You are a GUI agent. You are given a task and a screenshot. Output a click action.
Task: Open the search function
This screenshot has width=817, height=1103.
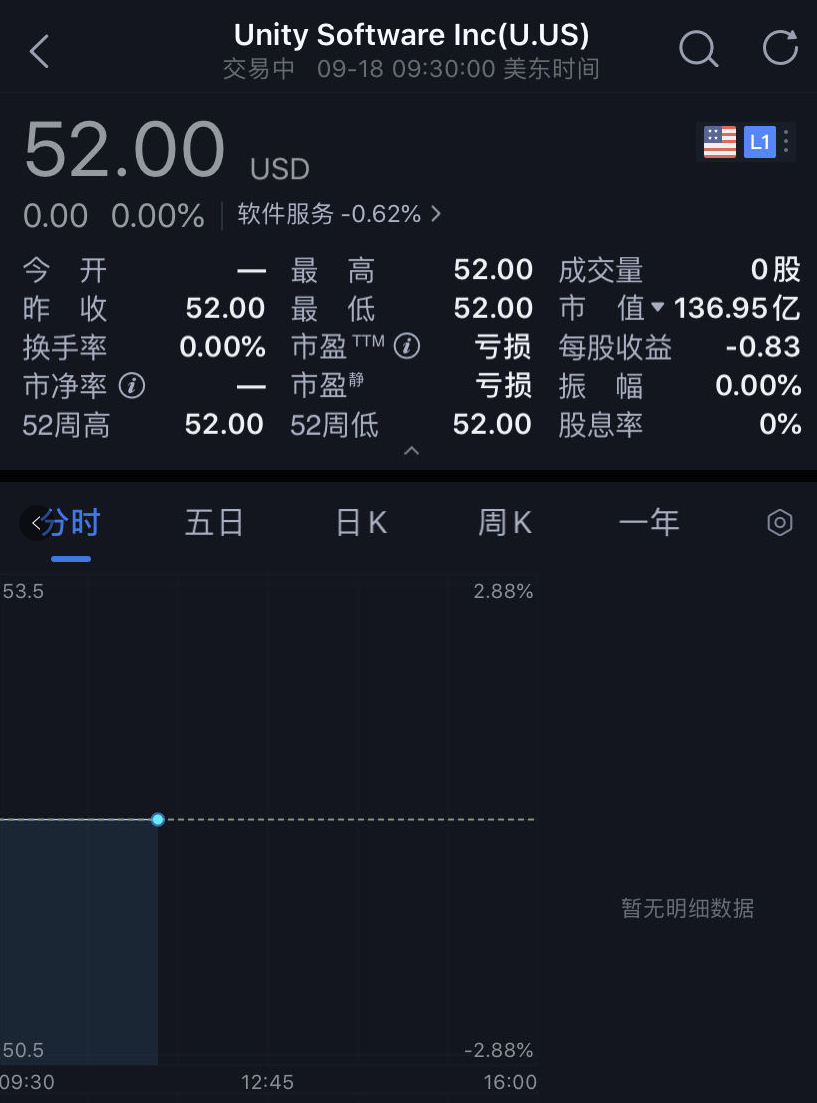[698, 49]
